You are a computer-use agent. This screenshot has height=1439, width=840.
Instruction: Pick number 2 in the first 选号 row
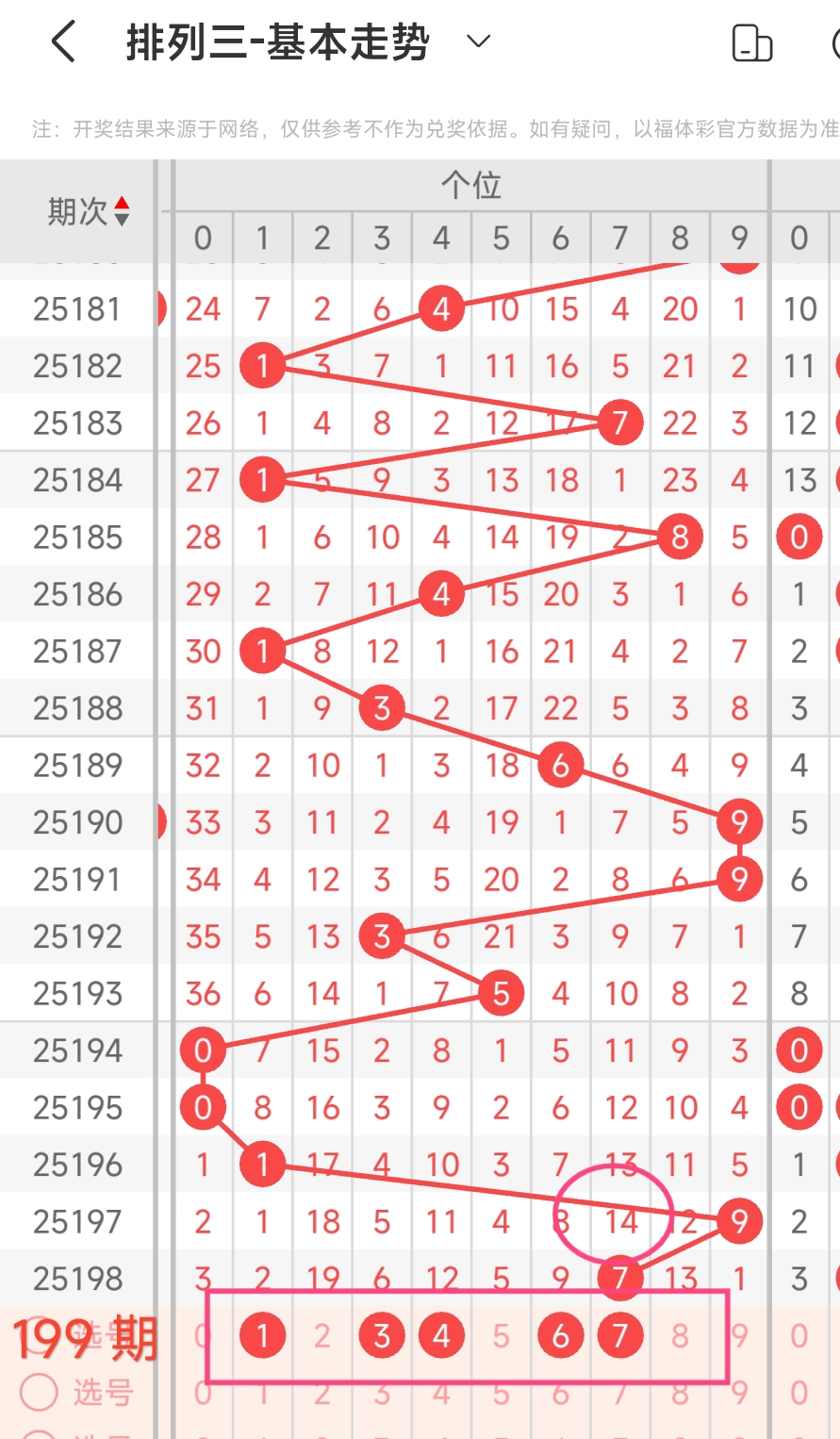point(322,1336)
